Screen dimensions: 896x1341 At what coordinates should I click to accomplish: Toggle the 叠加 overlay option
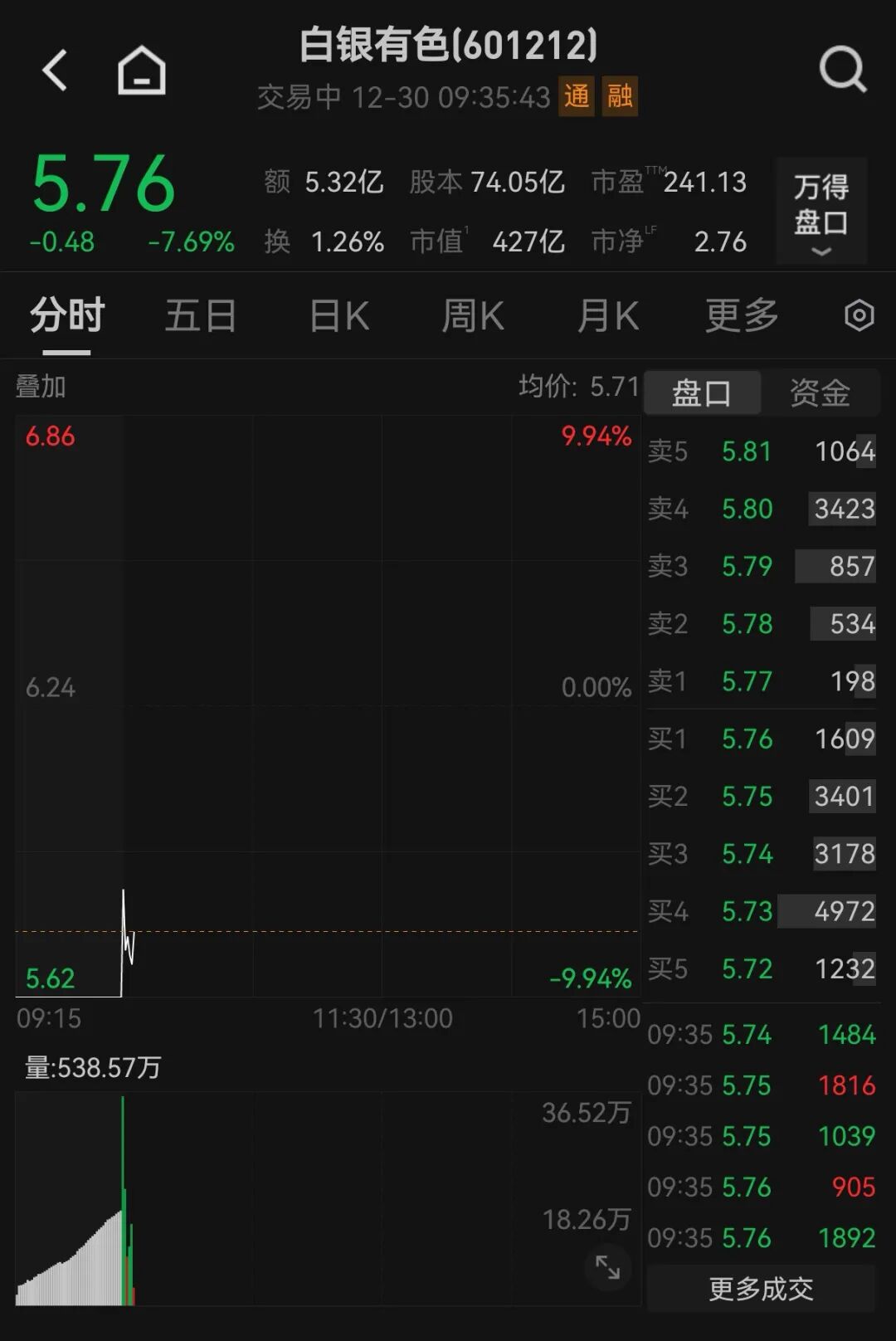pos(39,386)
